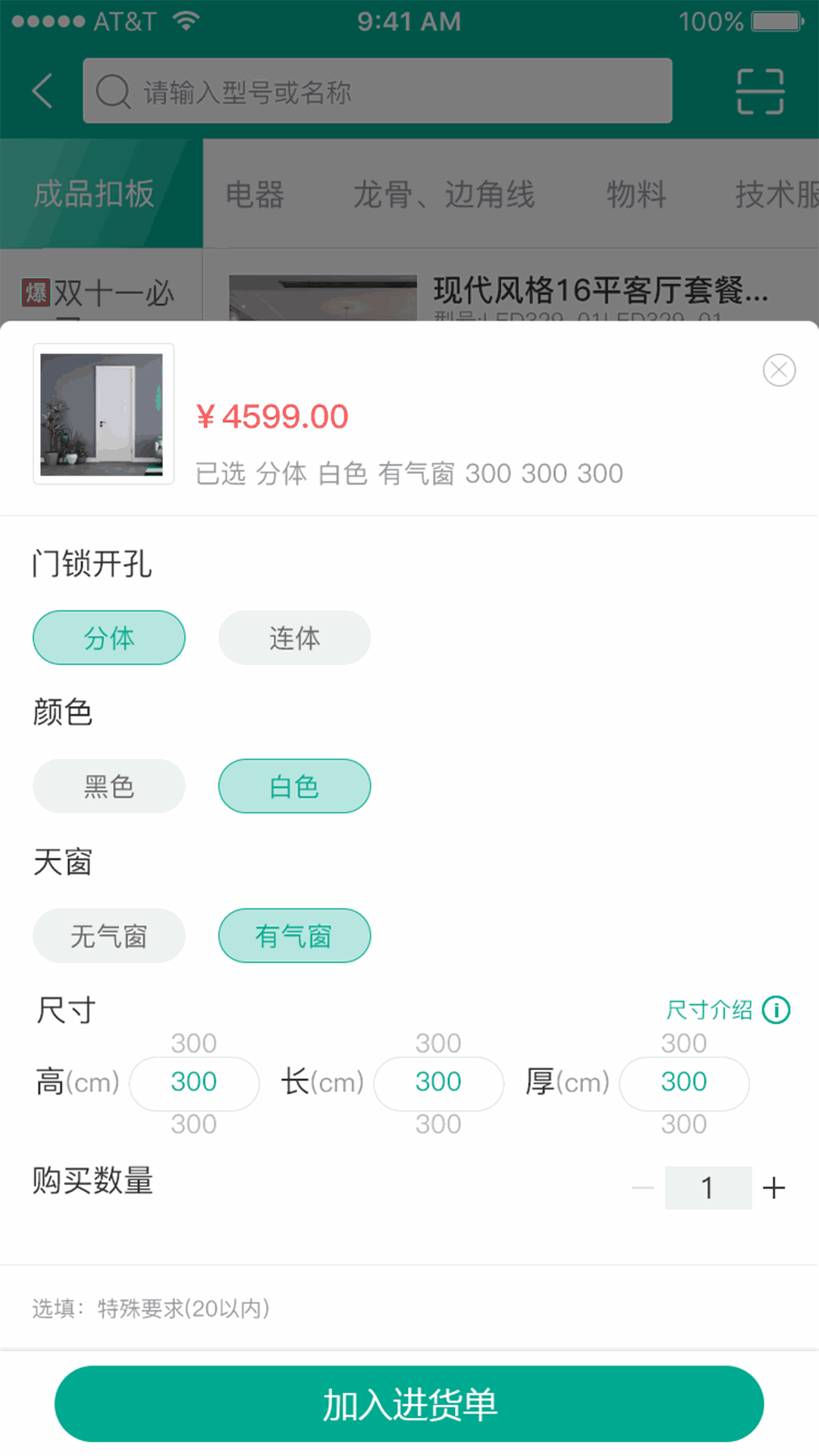819x1456 pixels.
Task: Choose 白色 as the color
Action: pos(294,786)
